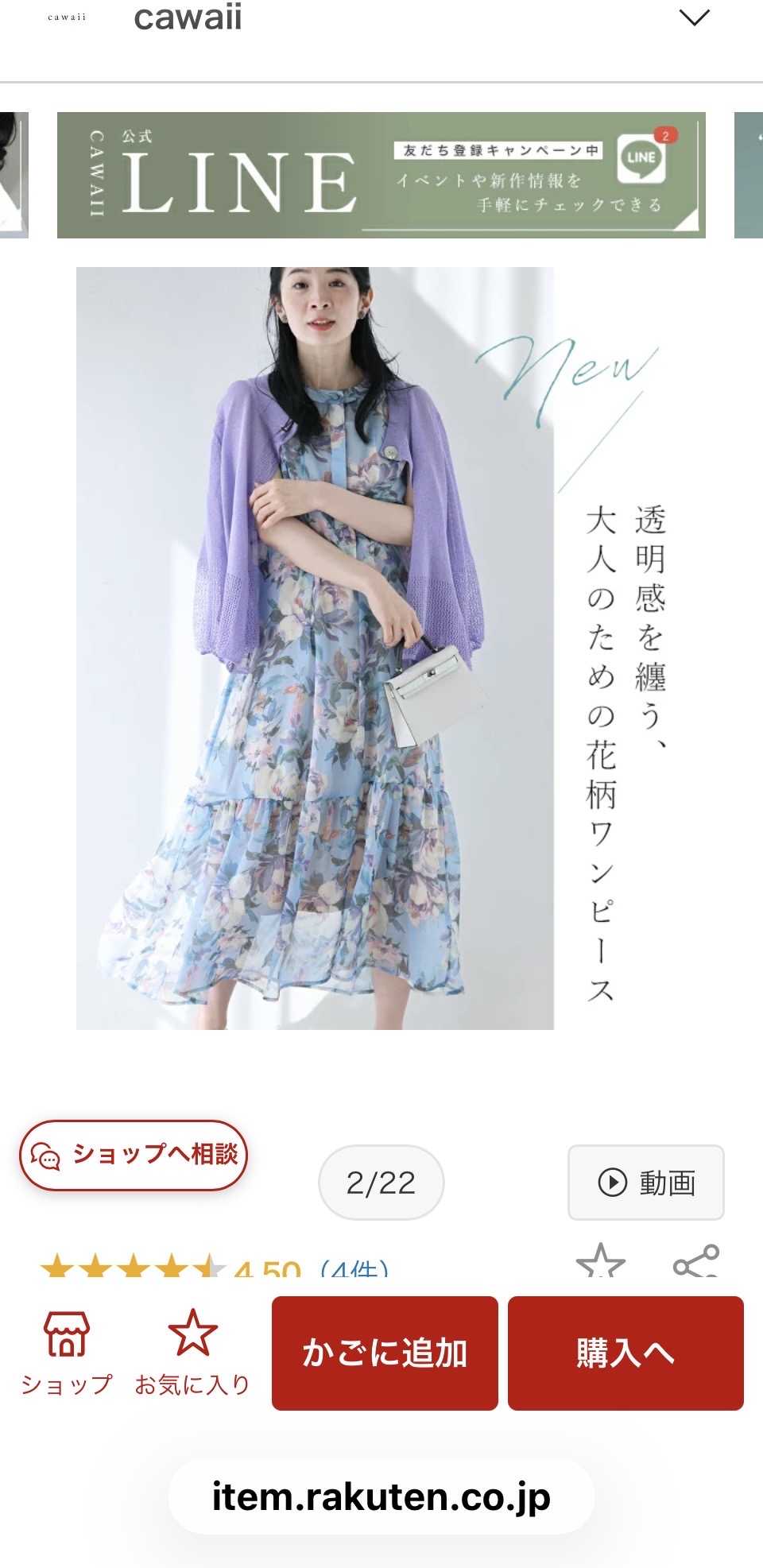This screenshot has width=763, height=1568.
Task: Share this product
Action: tap(695, 1261)
